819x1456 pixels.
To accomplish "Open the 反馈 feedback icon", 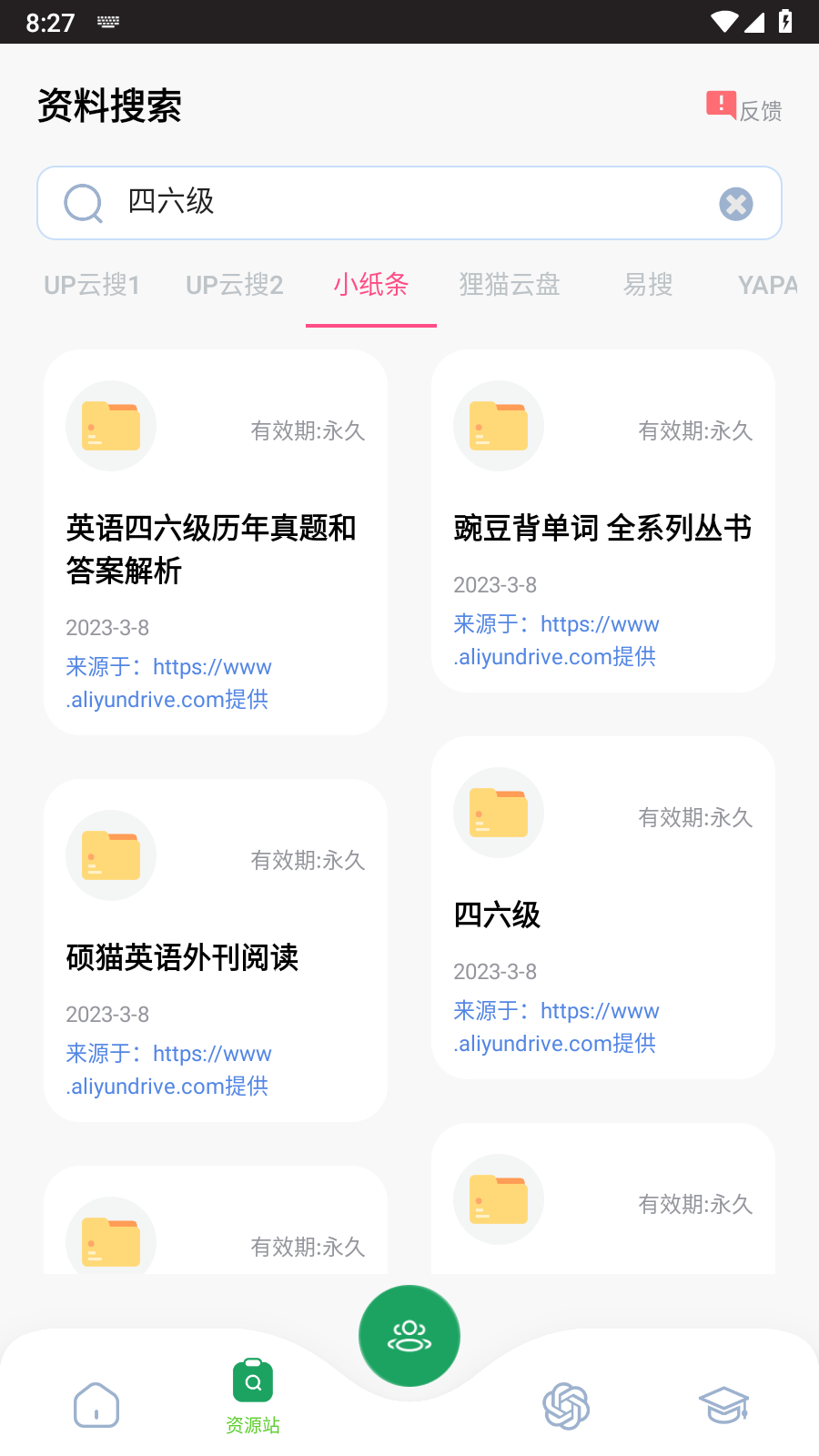I will (721, 104).
